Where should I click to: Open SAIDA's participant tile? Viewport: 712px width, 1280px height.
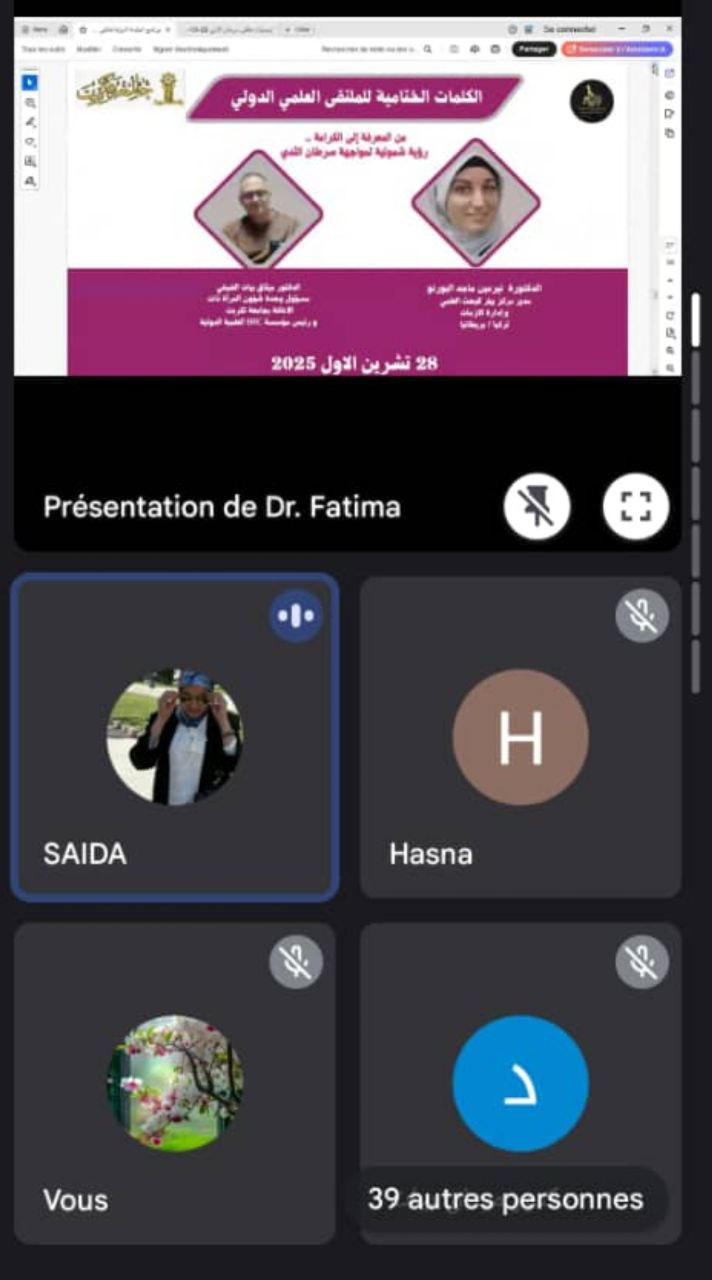click(x=175, y=737)
